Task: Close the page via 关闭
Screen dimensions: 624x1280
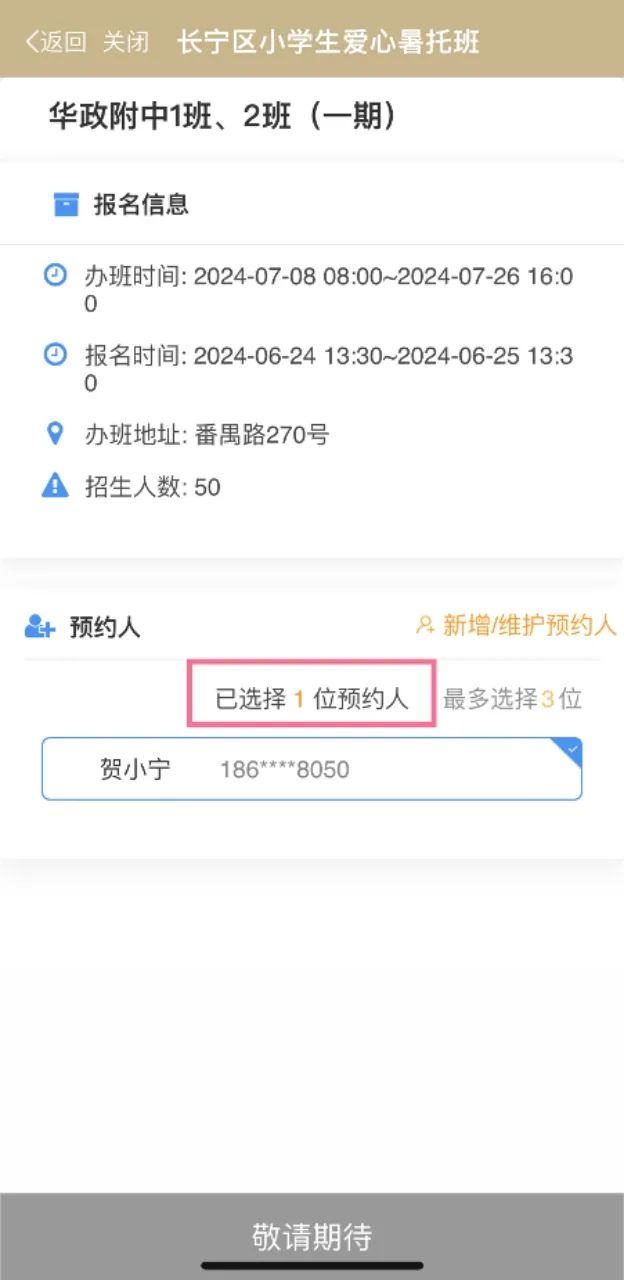Action: click(126, 42)
